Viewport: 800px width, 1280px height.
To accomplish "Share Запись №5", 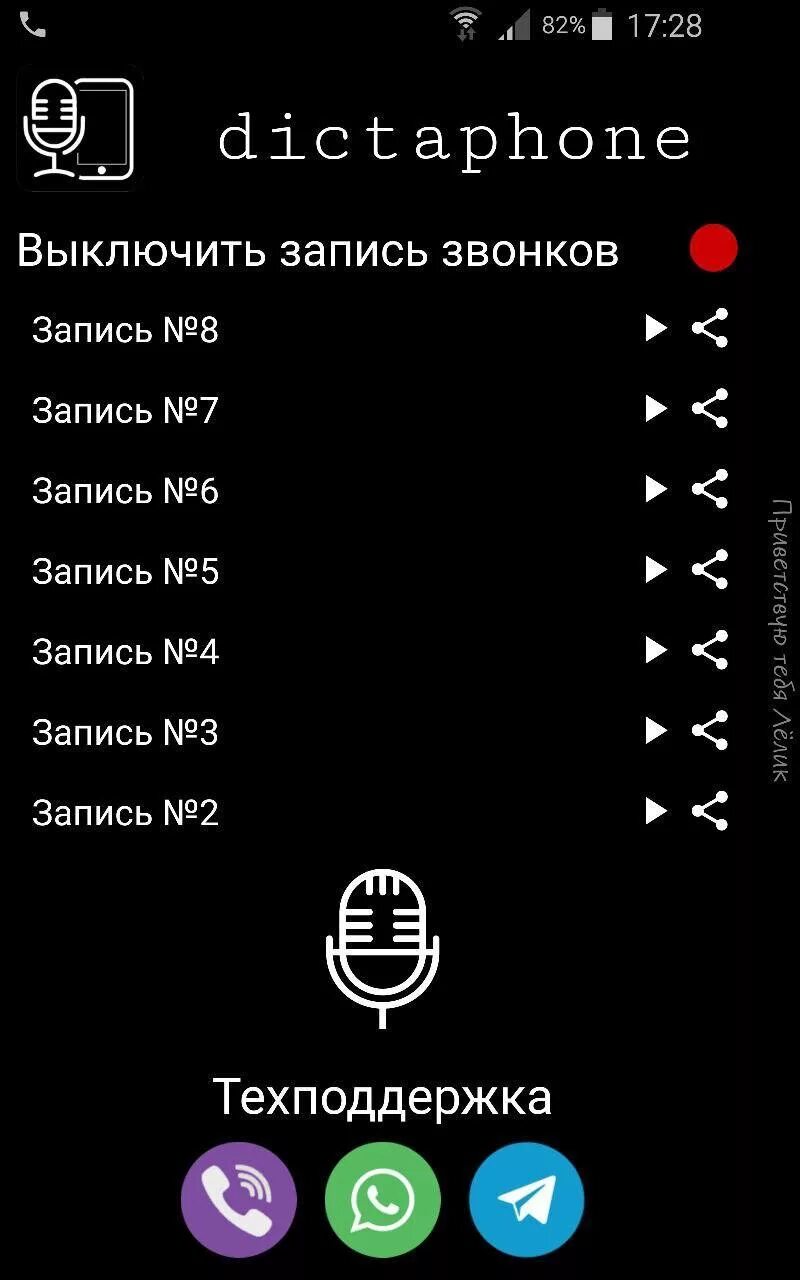I will tap(710, 569).
